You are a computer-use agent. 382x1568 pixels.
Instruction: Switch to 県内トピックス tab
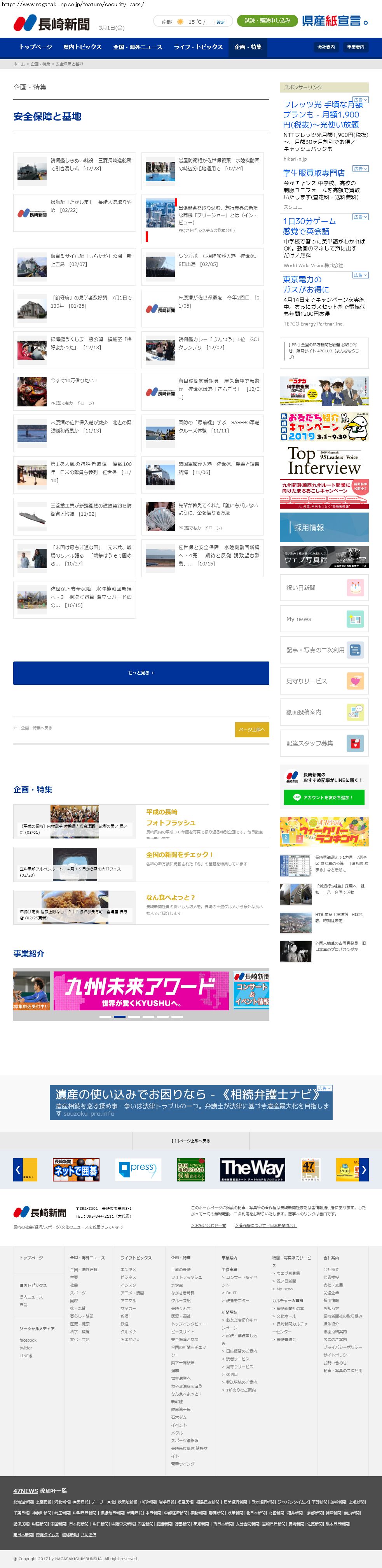(82, 47)
